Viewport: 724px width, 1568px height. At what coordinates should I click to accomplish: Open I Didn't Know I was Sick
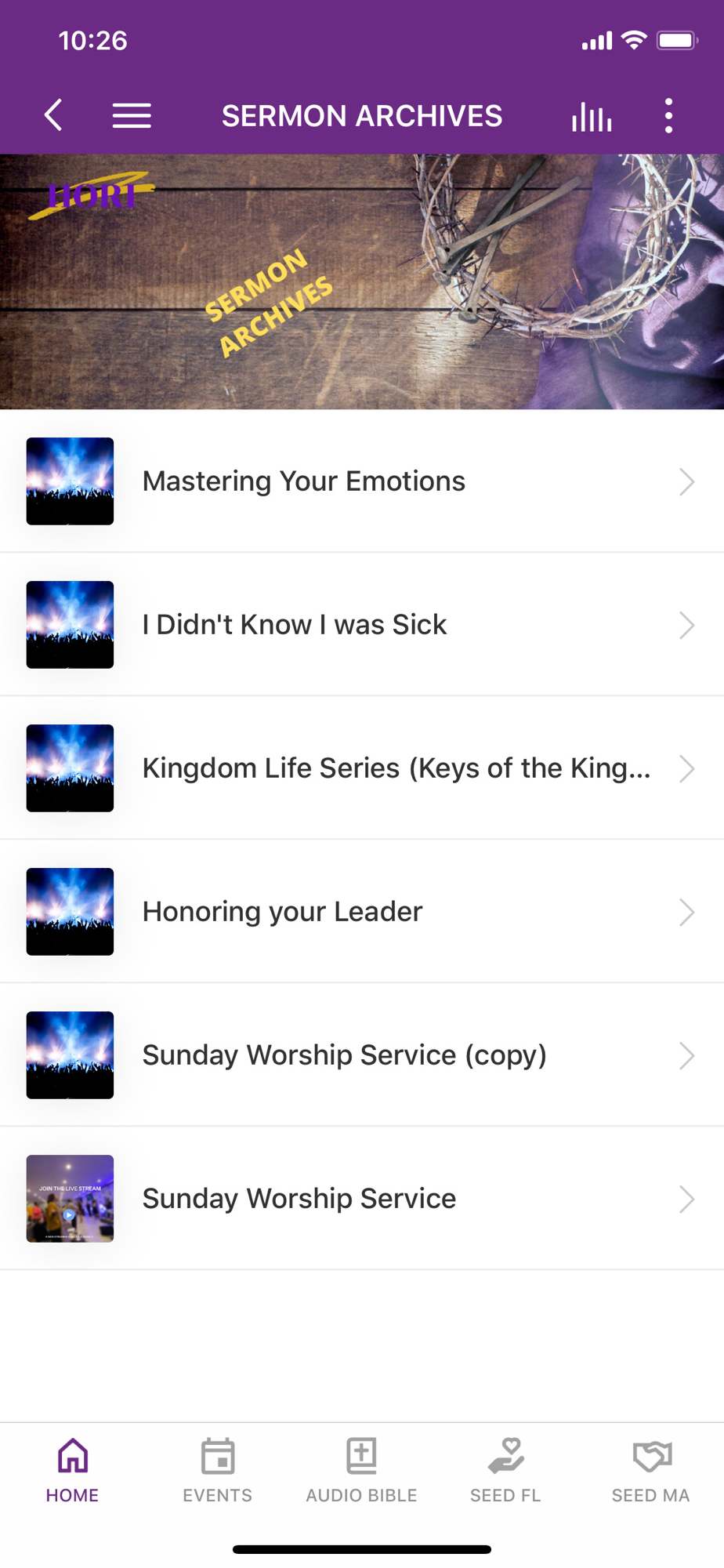(362, 625)
